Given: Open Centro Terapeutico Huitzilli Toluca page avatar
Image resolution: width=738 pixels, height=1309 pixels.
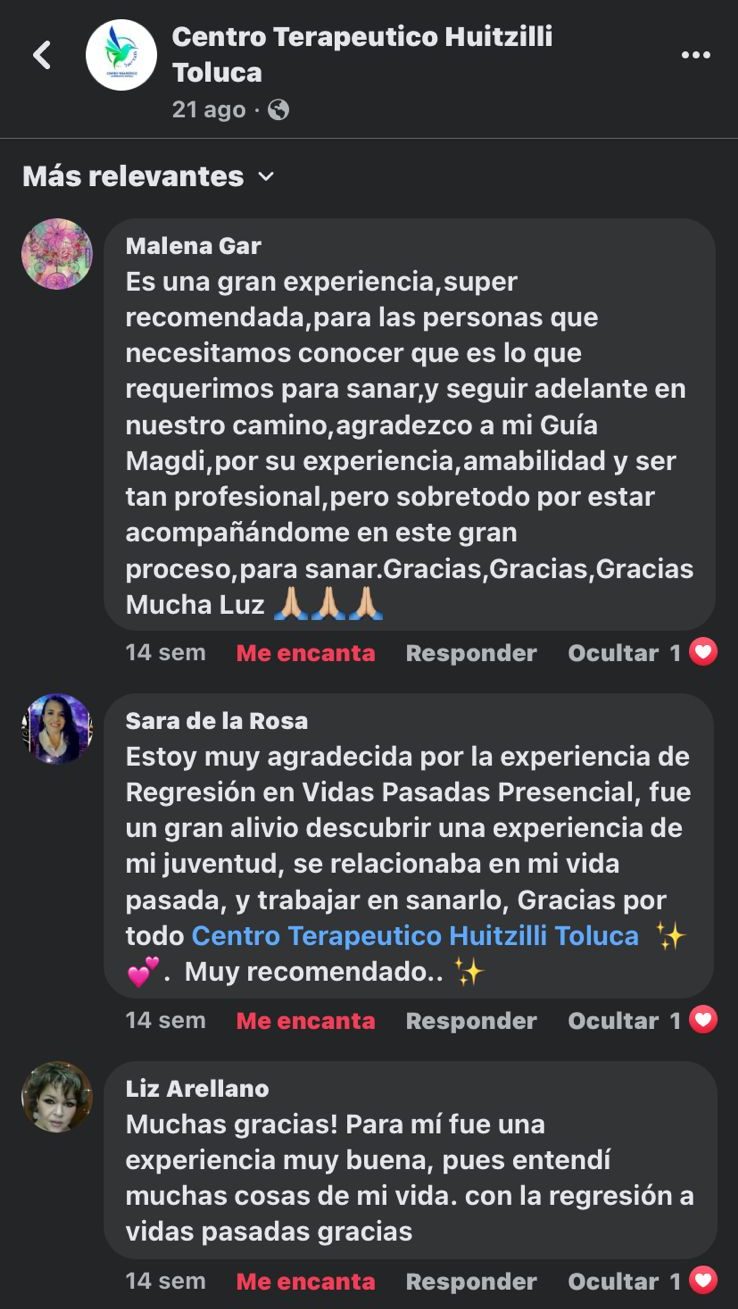Looking at the screenshot, I should [121, 55].
